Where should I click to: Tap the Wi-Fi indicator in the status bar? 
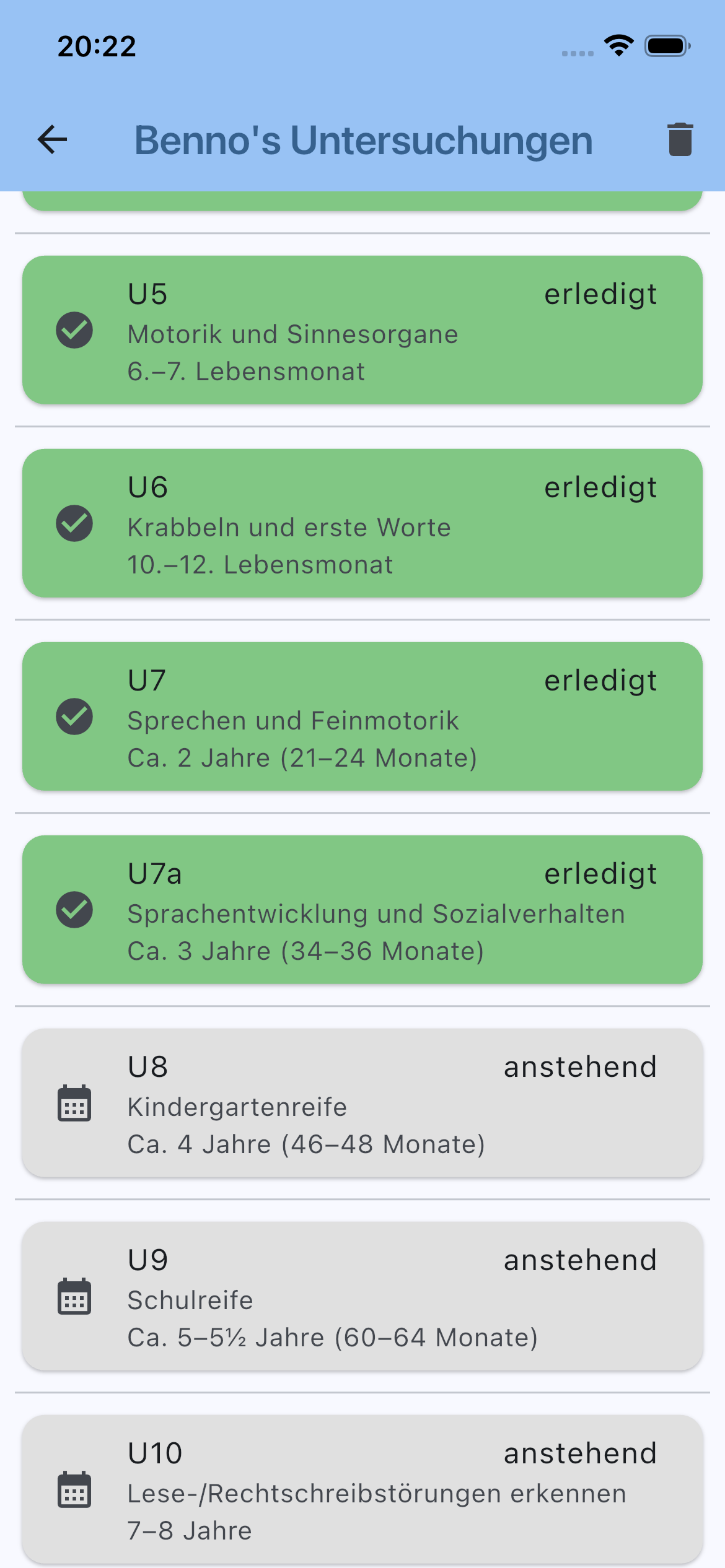[x=618, y=43]
